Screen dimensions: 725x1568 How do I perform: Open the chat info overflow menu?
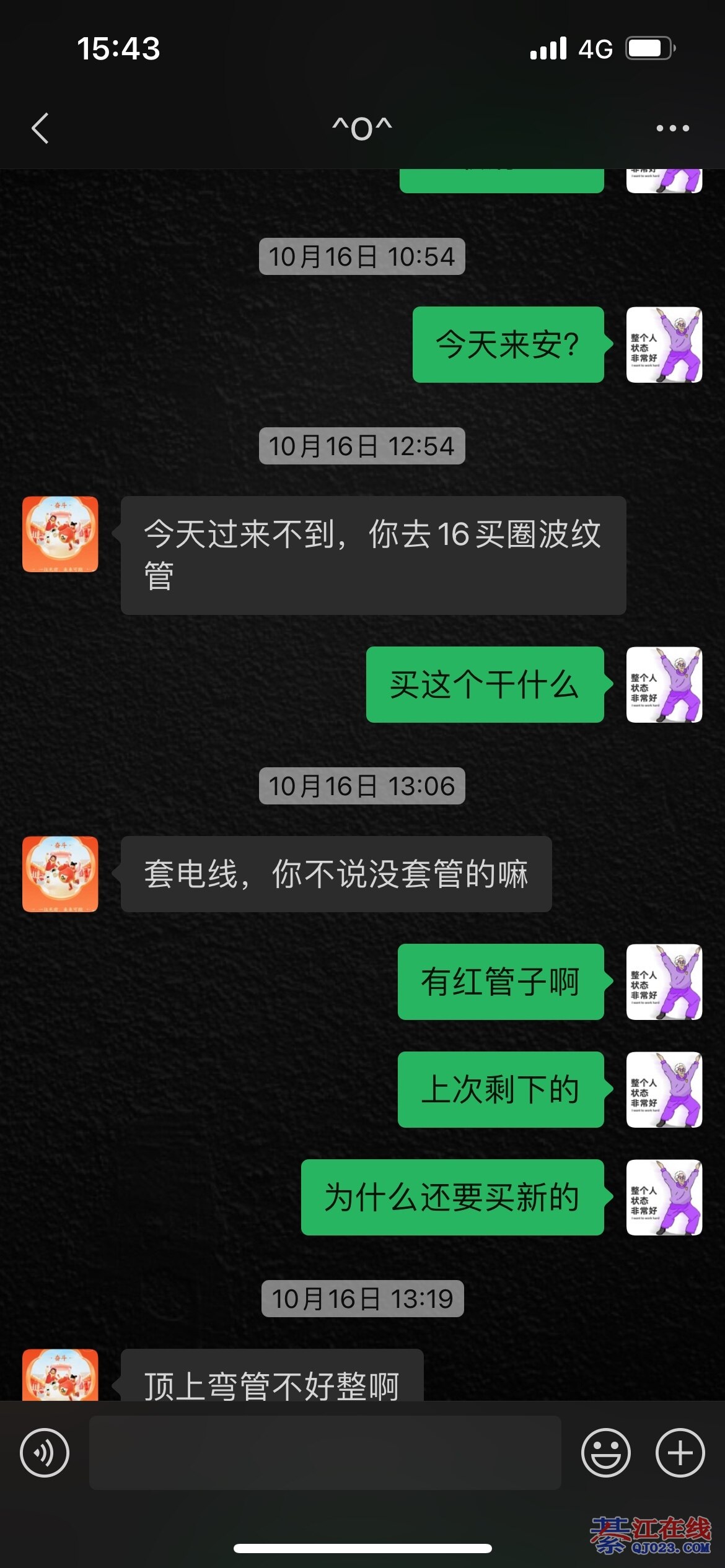coord(672,129)
